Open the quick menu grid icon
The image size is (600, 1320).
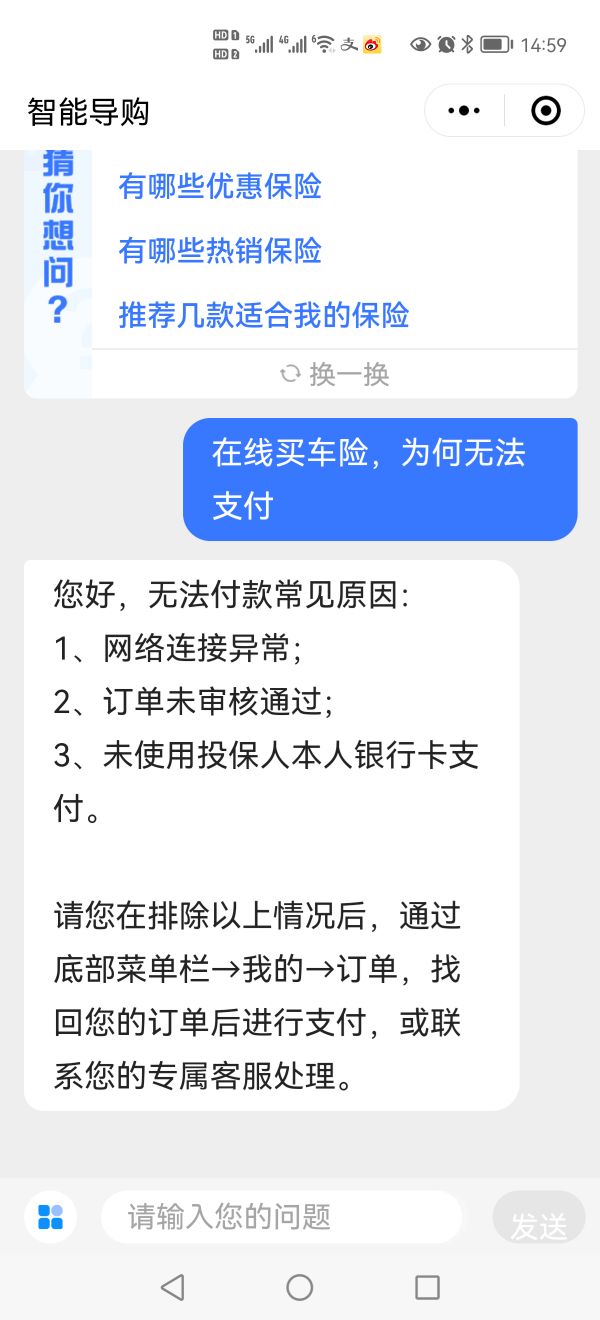click(x=50, y=1217)
